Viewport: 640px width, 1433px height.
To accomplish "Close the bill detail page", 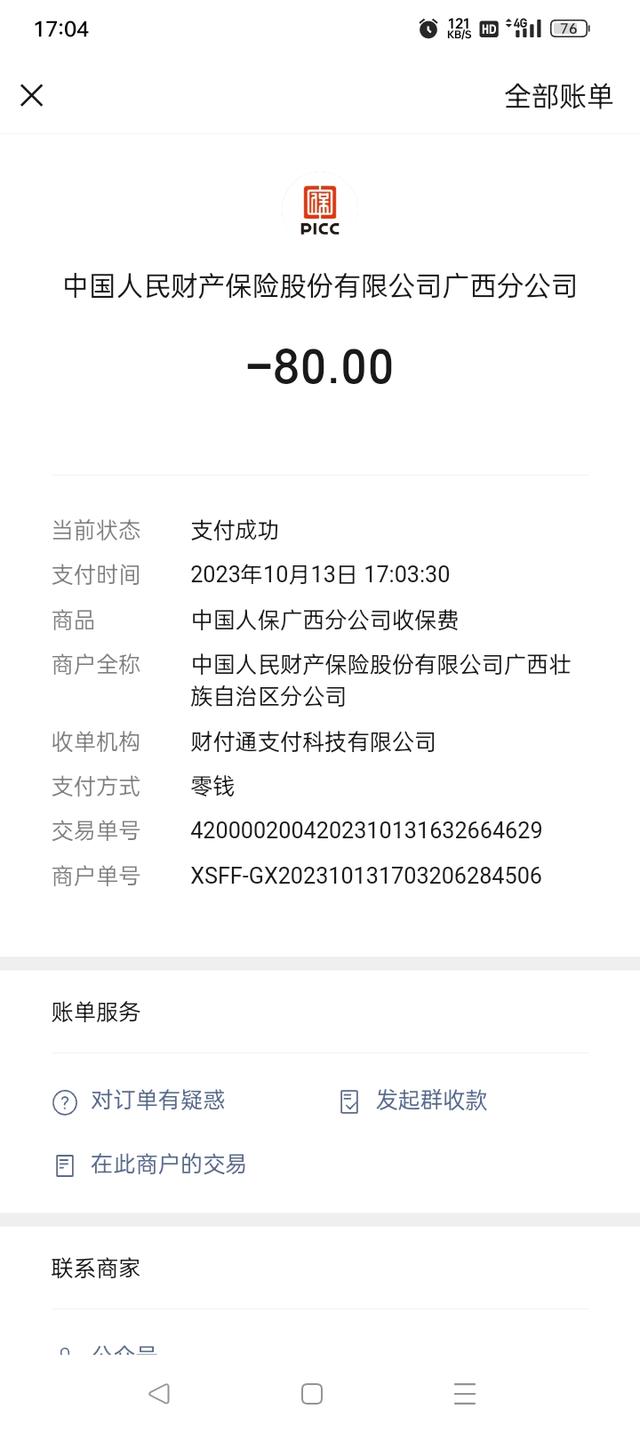I will pos(32,96).
